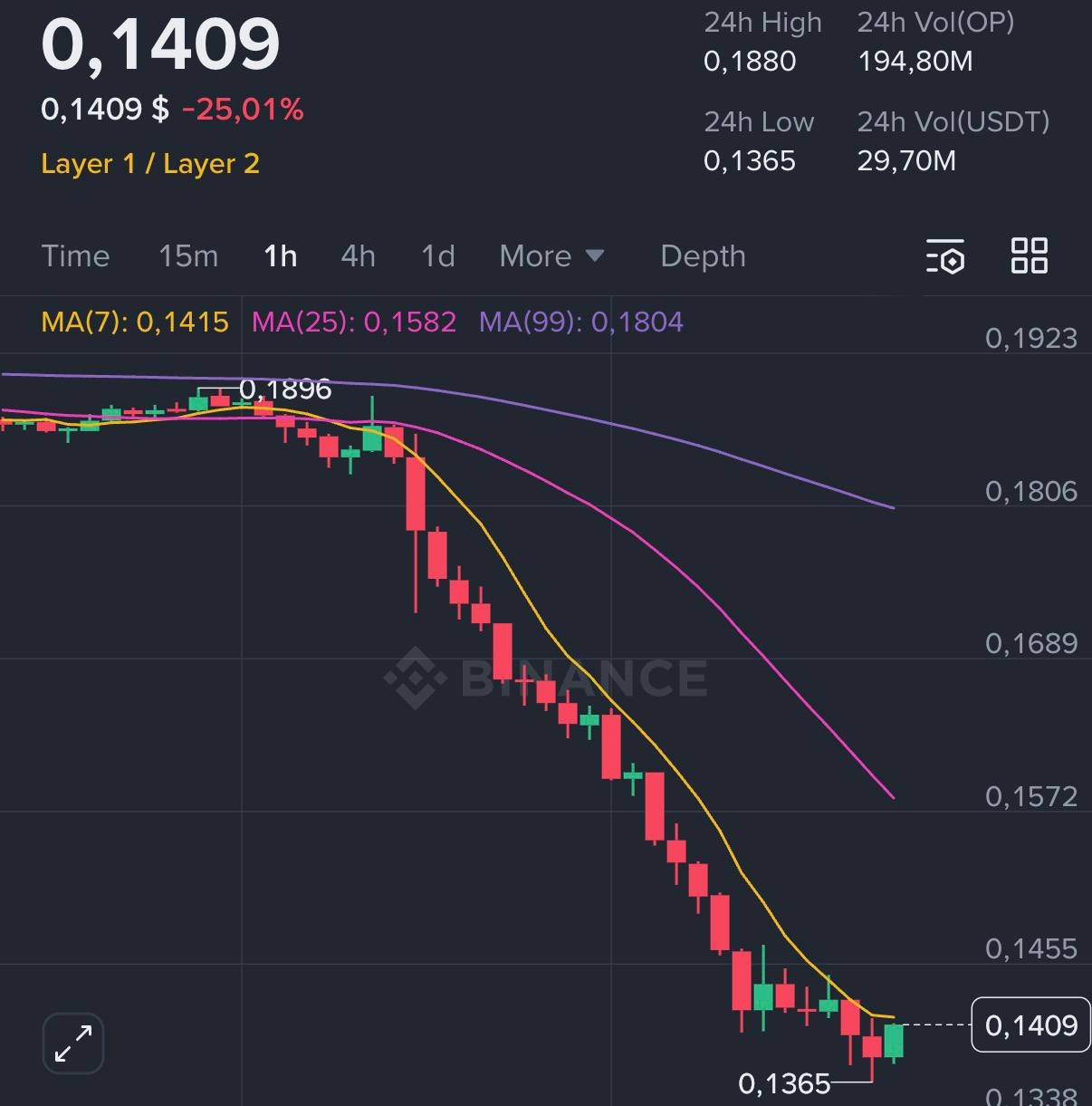Switch to the 4h interval
Viewport: 1092px width, 1106px height.
(x=359, y=256)
